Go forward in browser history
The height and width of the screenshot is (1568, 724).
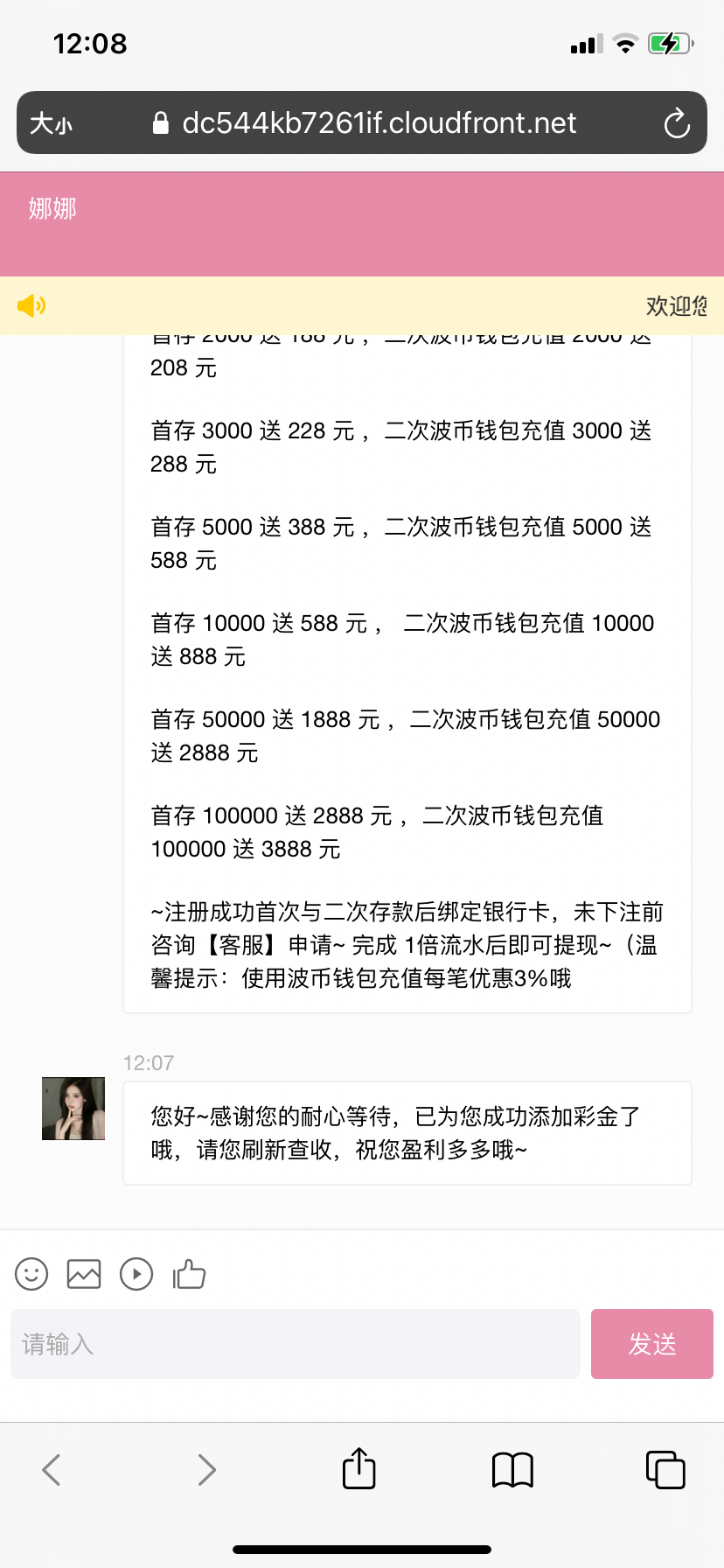pyautogui.click(x=206, y=1470)
